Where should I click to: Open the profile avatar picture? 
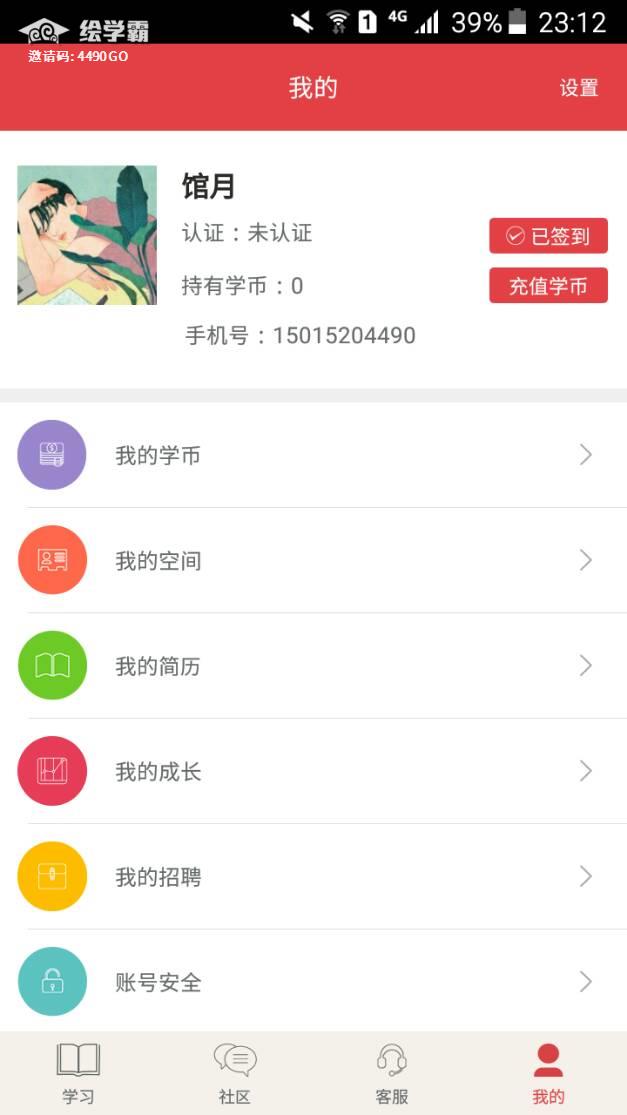pyautogui.click(x=87, y=235)
